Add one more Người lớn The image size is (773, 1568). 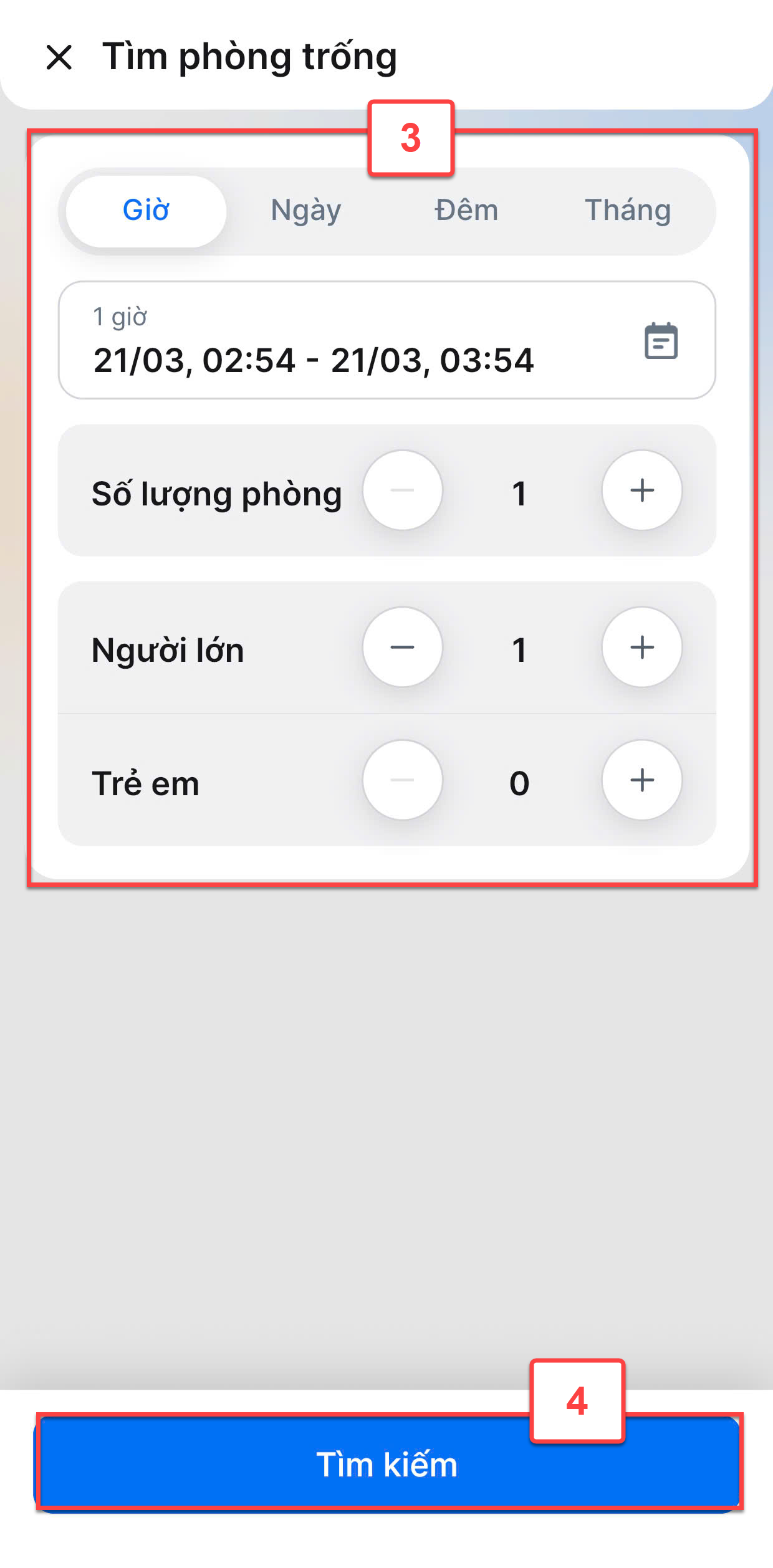pyautogui.click(x=641, y=648)
